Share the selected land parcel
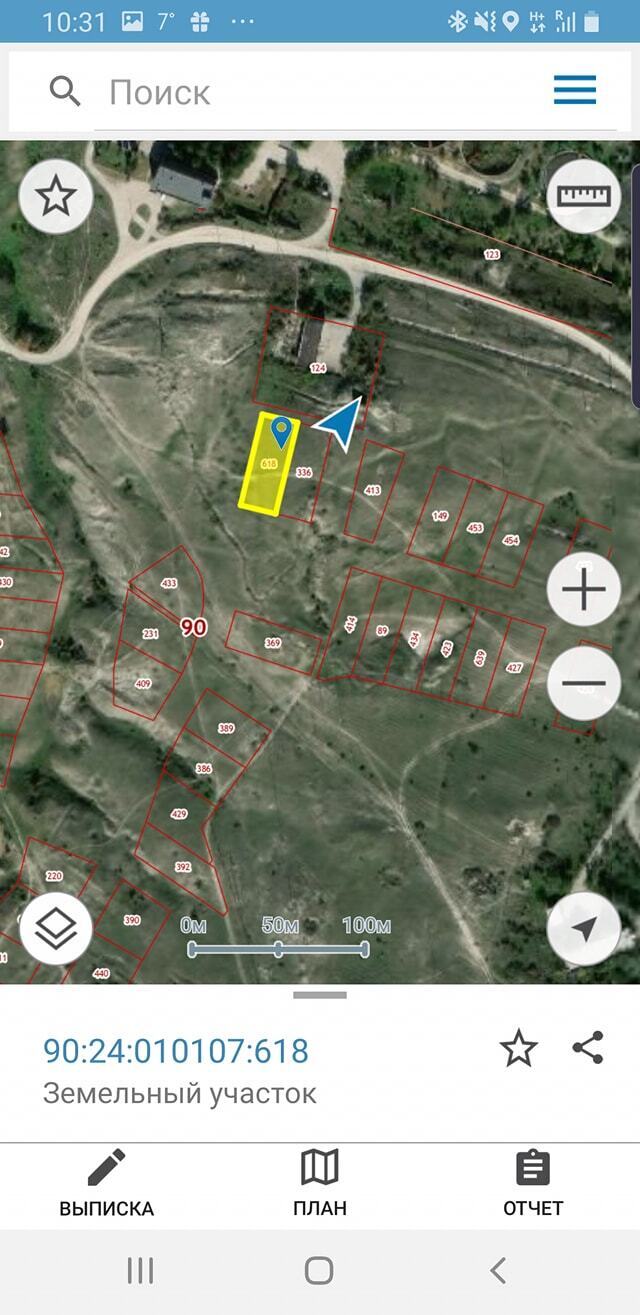 point(588,1048)
